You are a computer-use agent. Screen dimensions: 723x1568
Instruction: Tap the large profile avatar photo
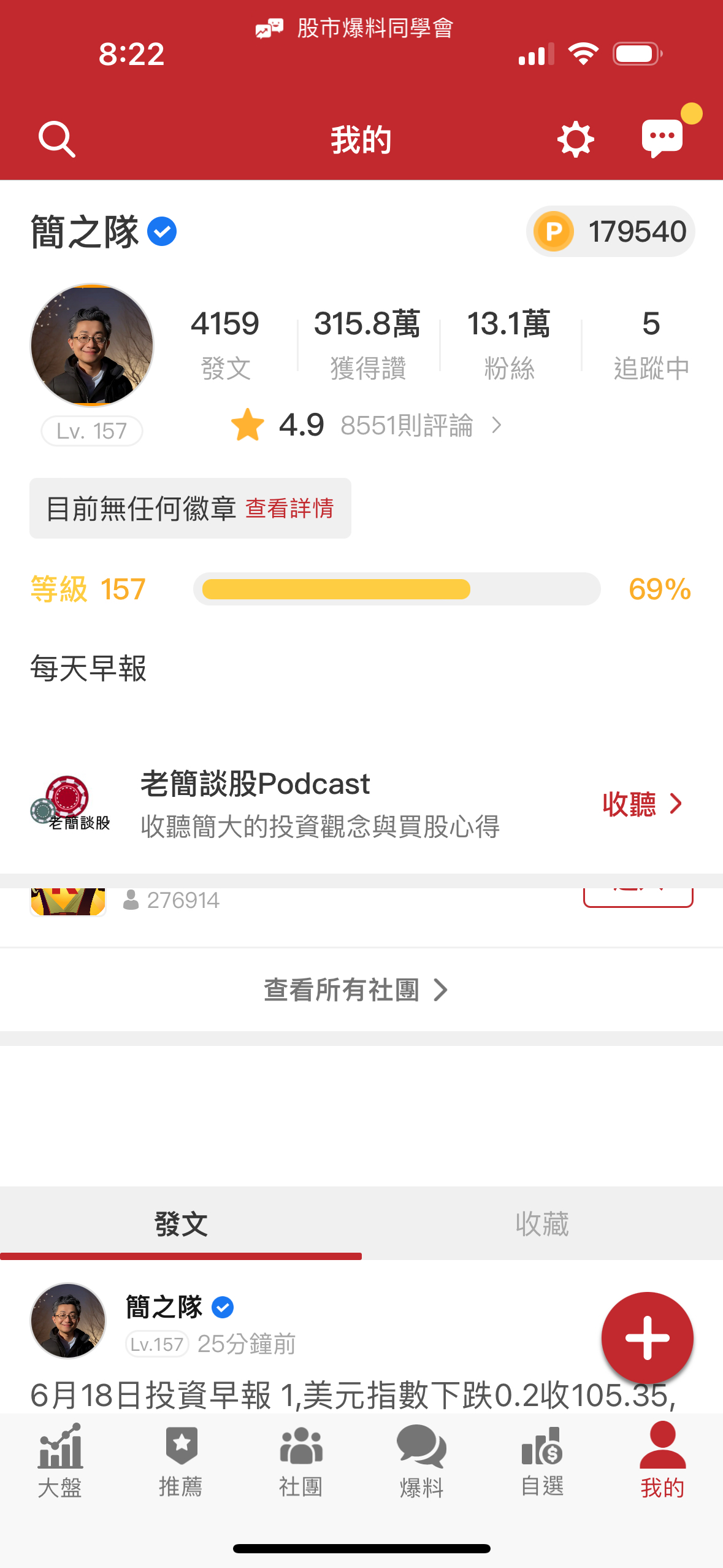92,345
